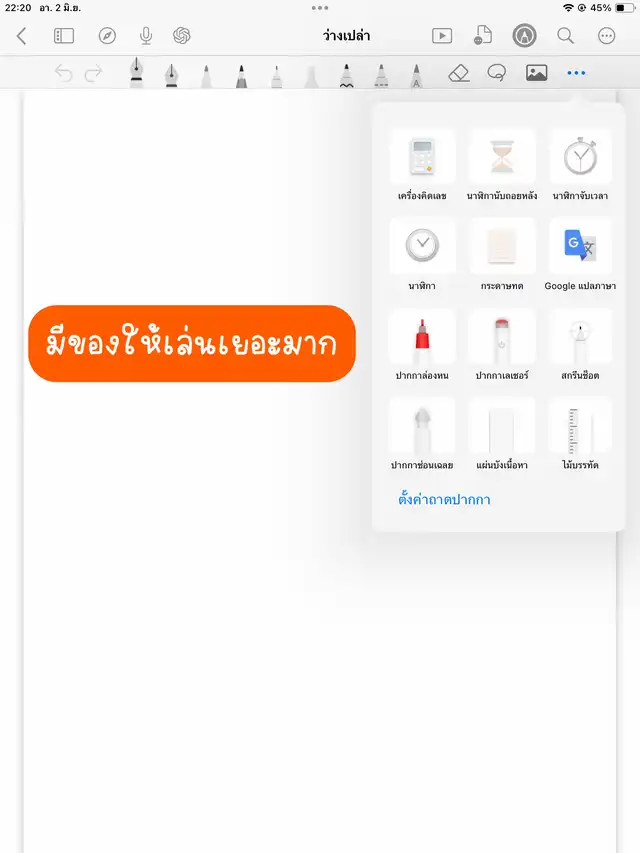The width and height of the screenshot is (640, 853).
Task: Go back from the blank note
Action: click(22, 36)
